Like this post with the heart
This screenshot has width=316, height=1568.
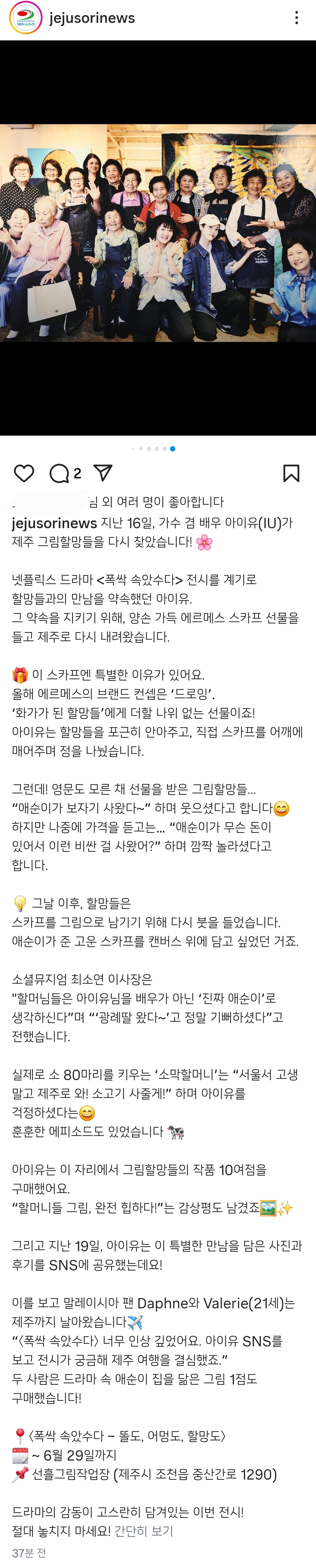(24, 473)
